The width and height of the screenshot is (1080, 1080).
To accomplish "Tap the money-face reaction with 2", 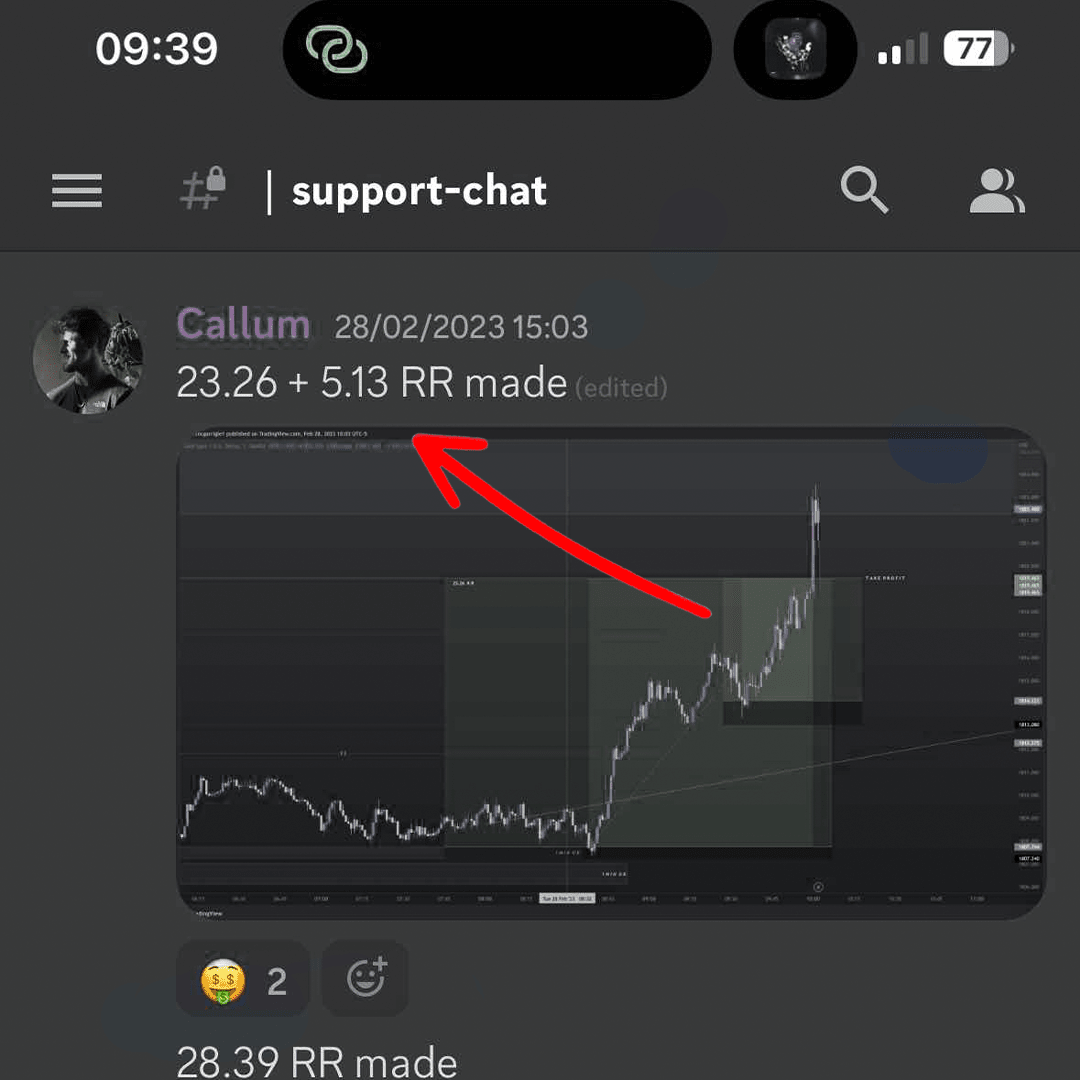I will tap(243, 980).
